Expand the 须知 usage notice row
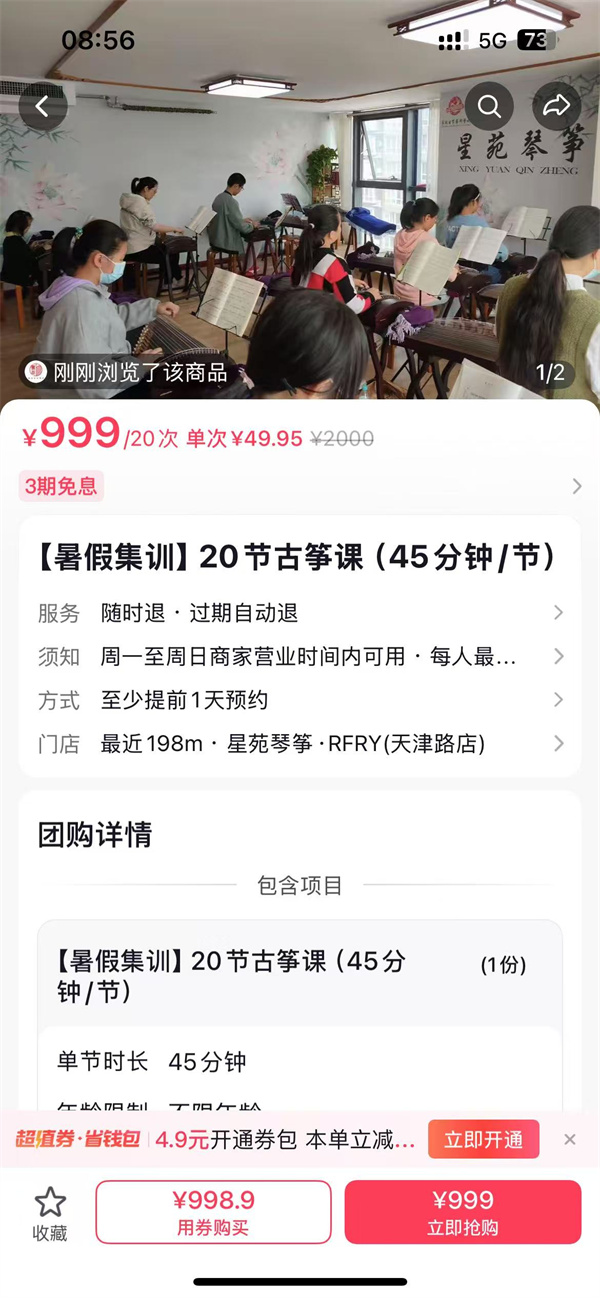The image size is (600, 1298). [x=300, y=656]
